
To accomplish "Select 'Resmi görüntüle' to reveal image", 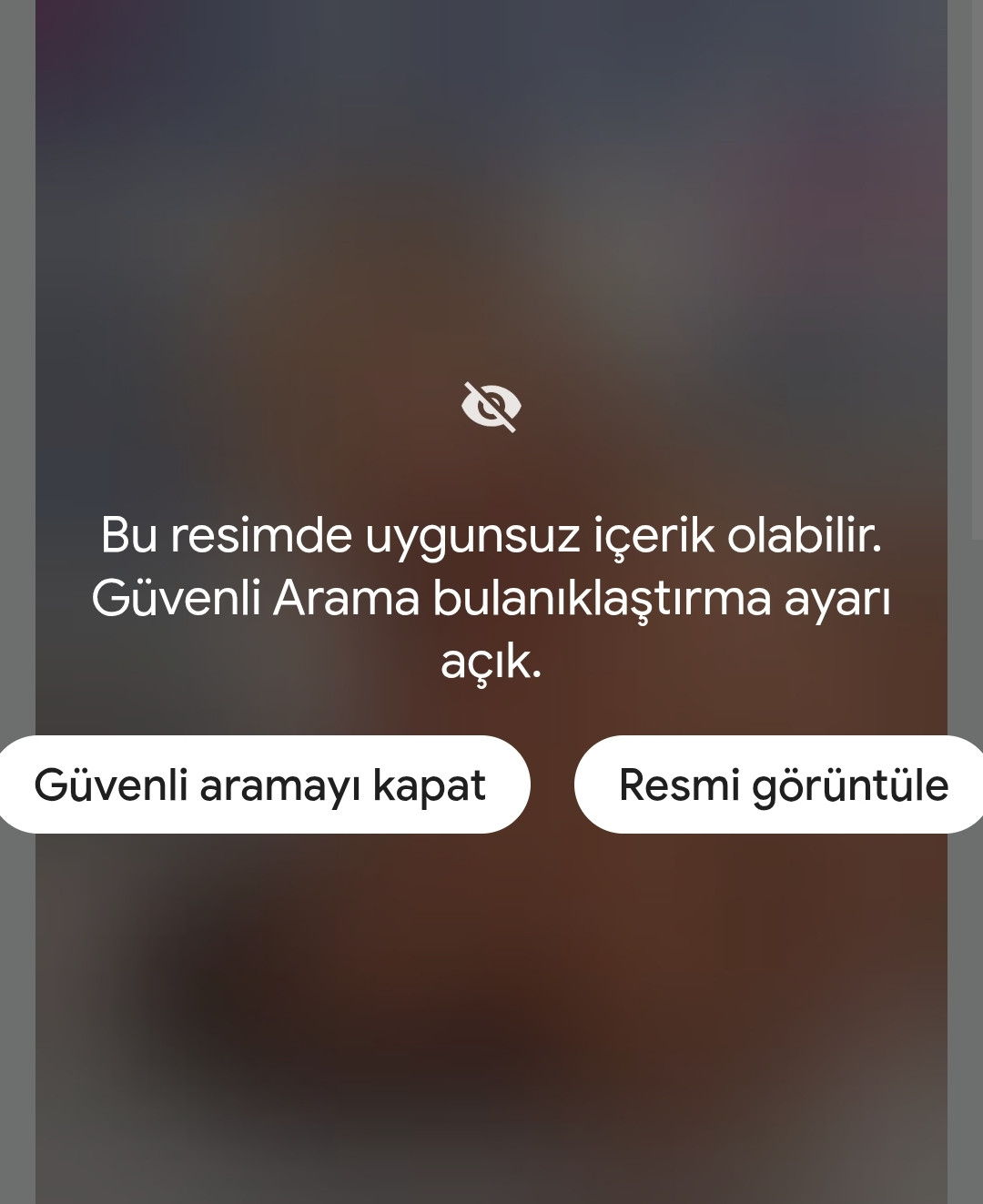I will tap(783, 784).
